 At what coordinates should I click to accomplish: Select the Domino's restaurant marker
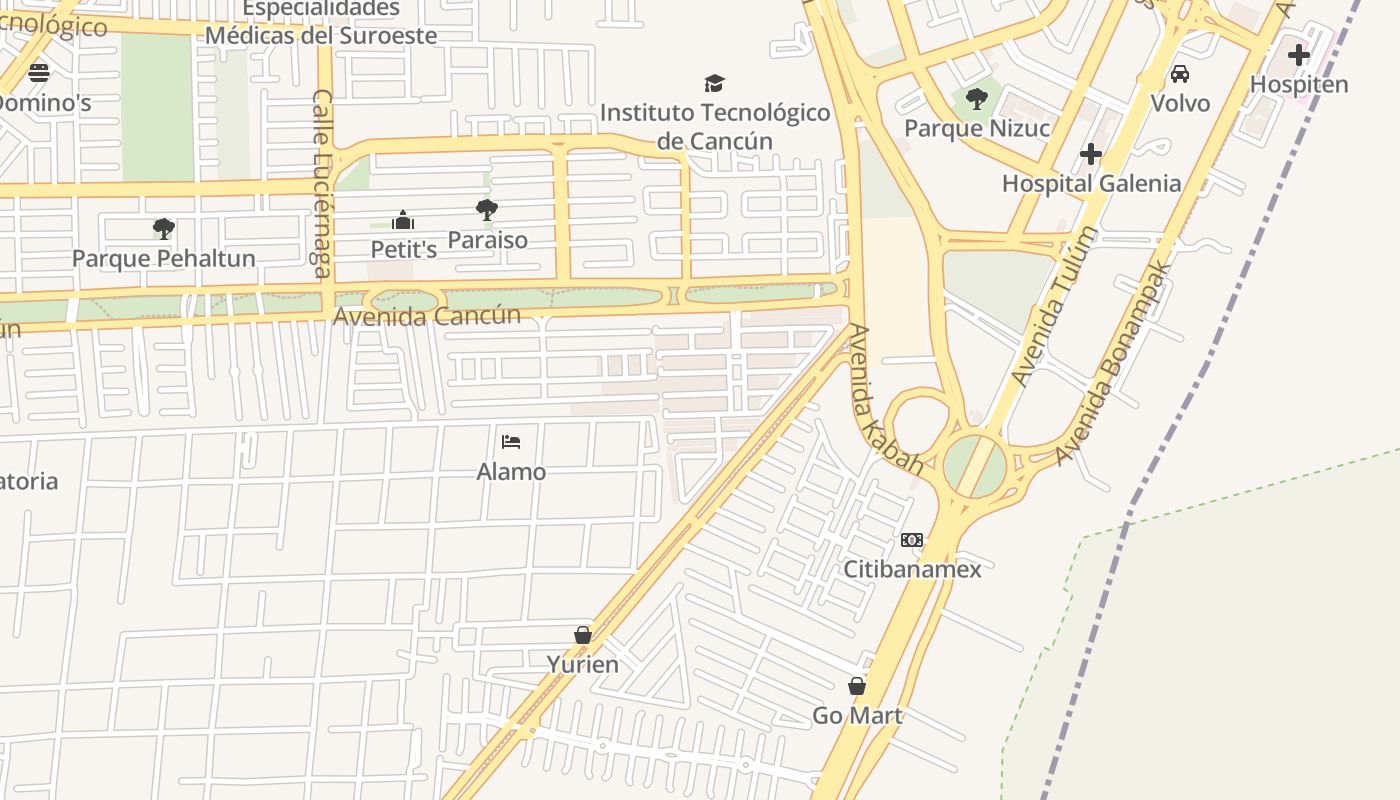[39, 73]
